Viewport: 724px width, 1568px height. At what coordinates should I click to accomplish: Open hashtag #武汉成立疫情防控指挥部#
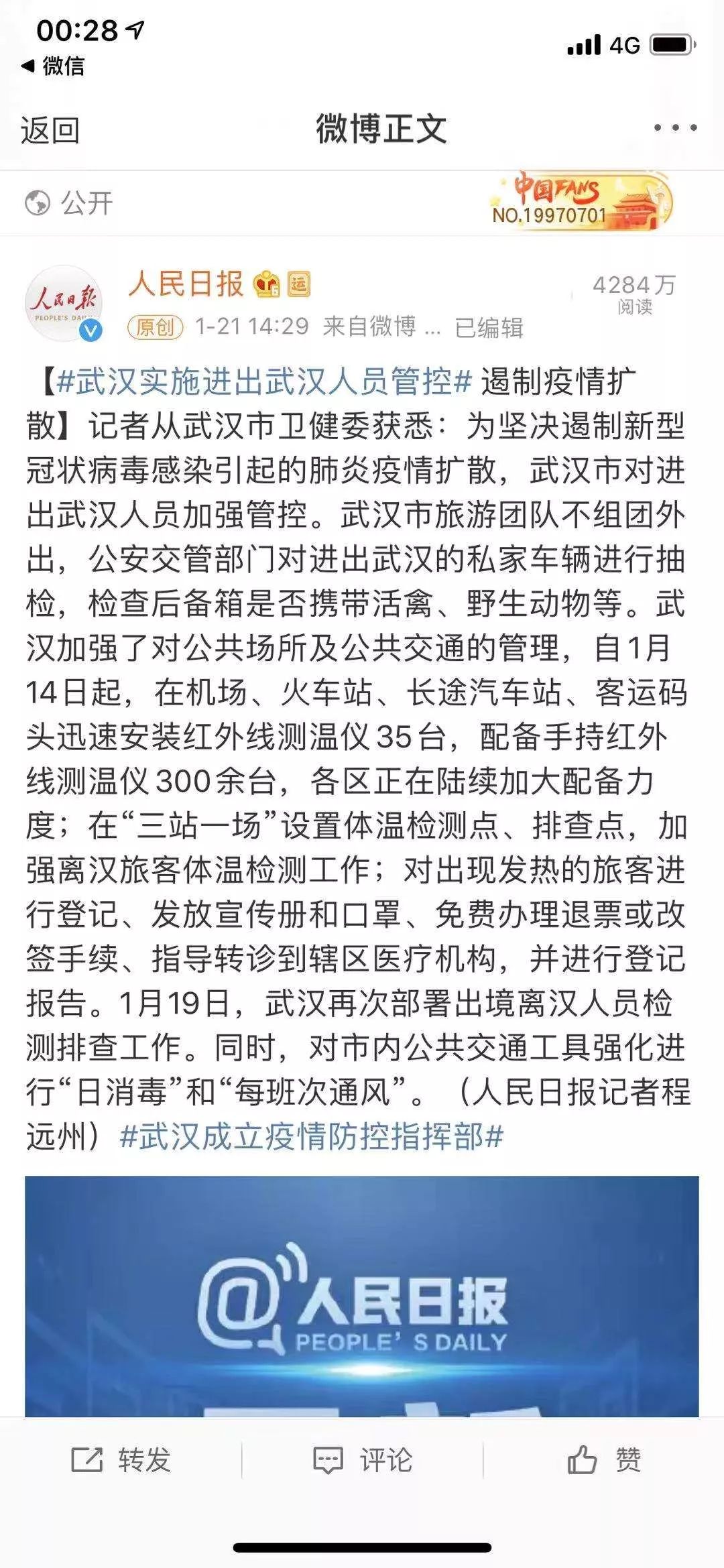pos(311,1136)
